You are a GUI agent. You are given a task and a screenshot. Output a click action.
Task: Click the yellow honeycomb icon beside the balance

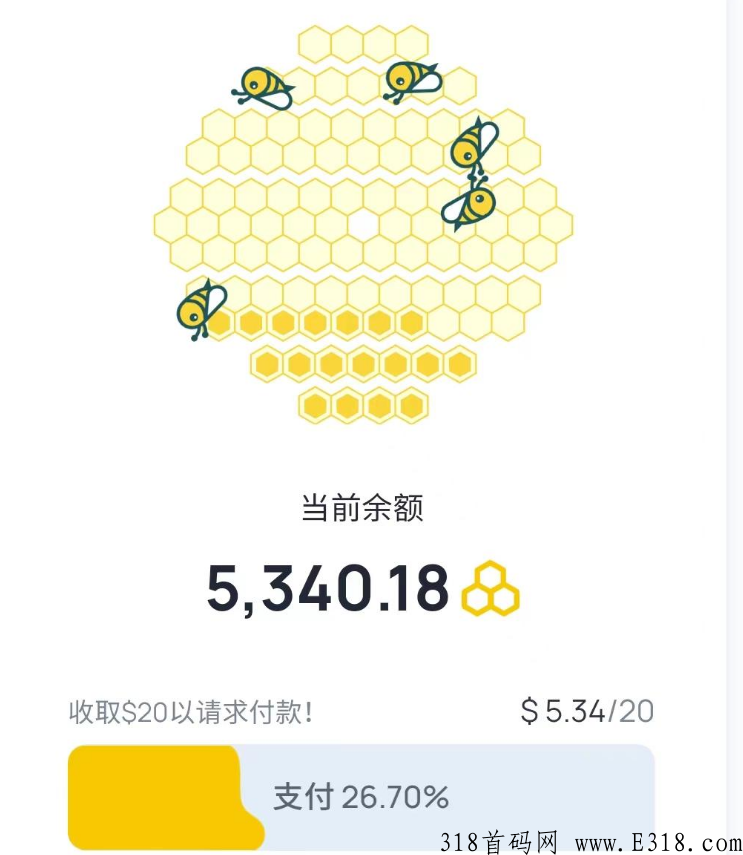pos(492,588)
